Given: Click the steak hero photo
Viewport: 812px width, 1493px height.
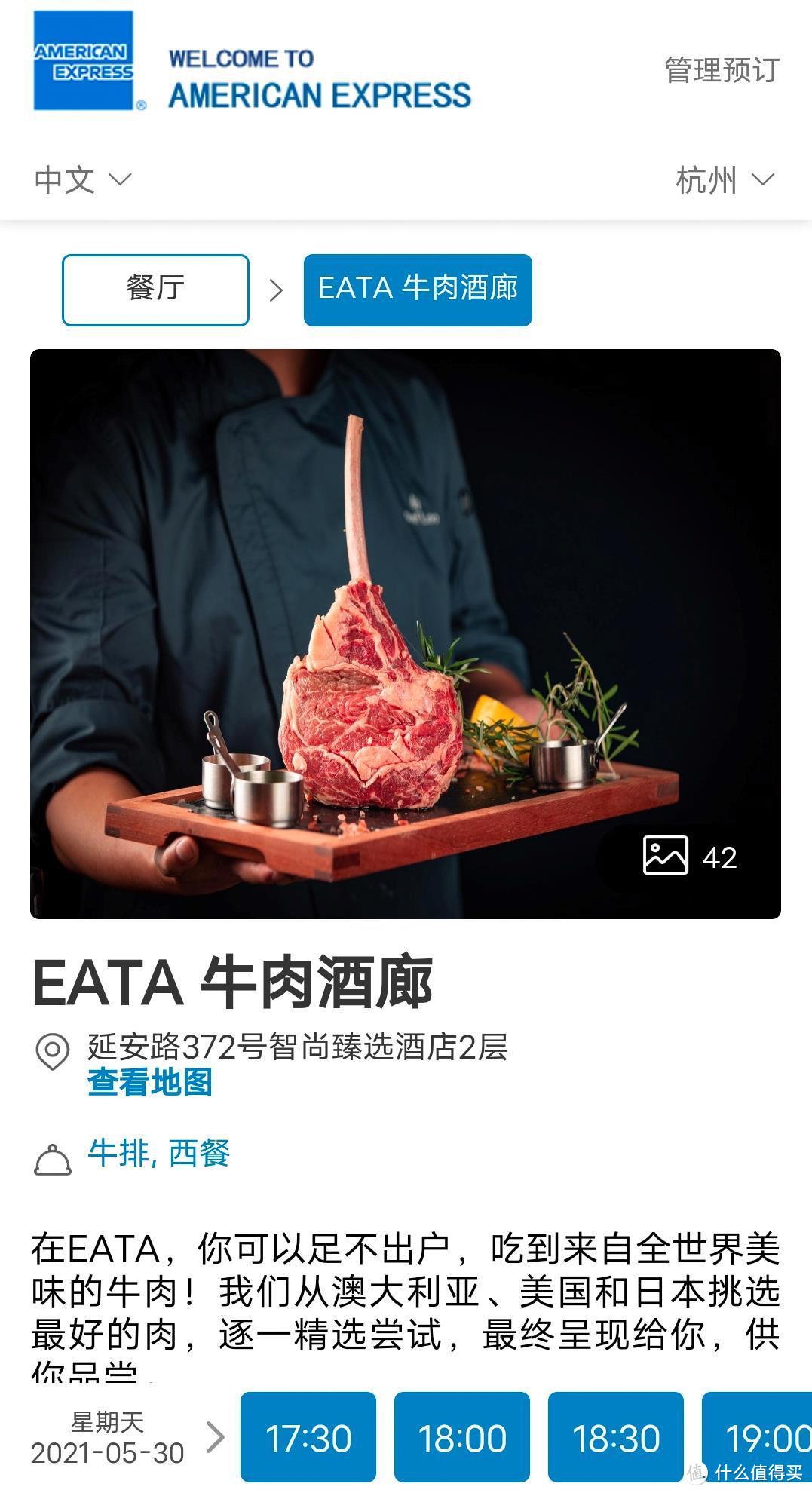Looking at the screenshot, I should (406, 632).
